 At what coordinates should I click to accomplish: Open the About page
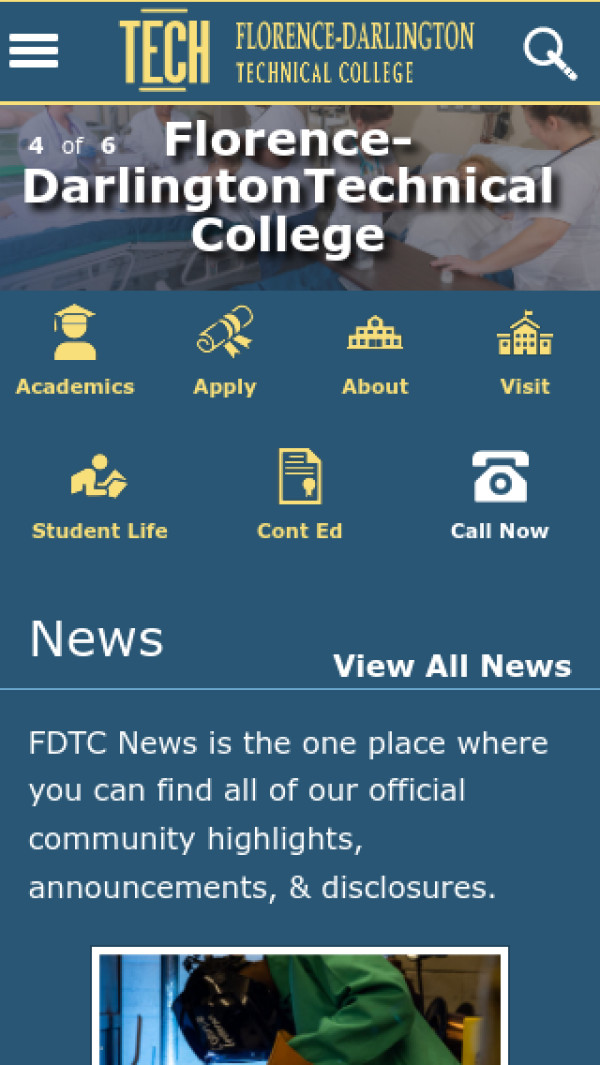(x=375, y=352)
